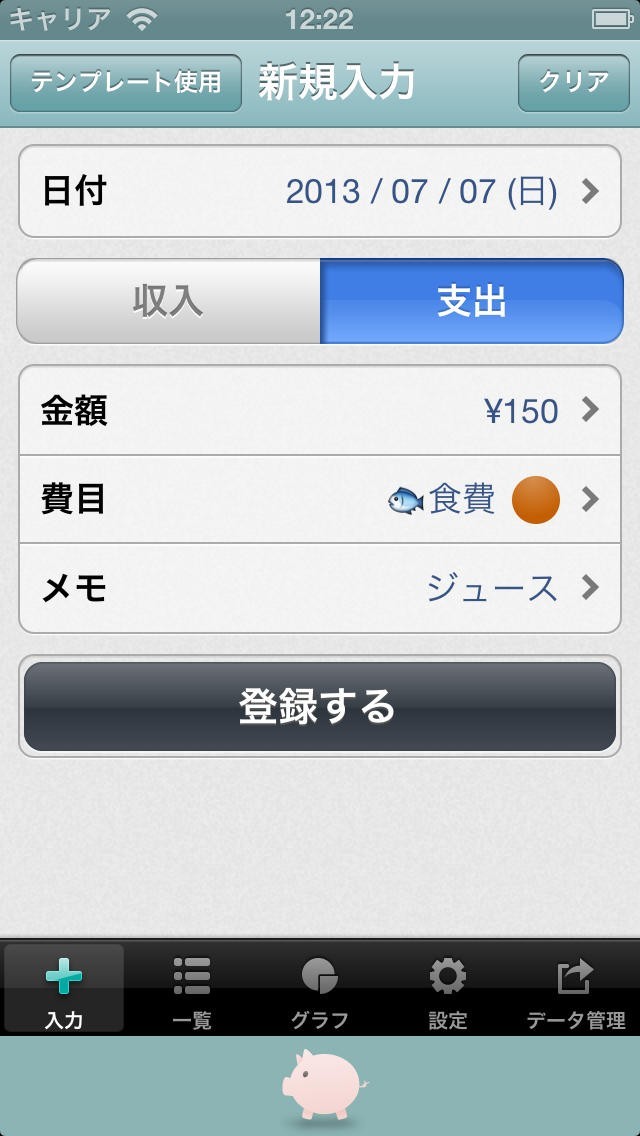Image resolution: width=640 pixels, height=1136 pixels.
Task: Tap 登録する to register entry
Action: point(320,706)
